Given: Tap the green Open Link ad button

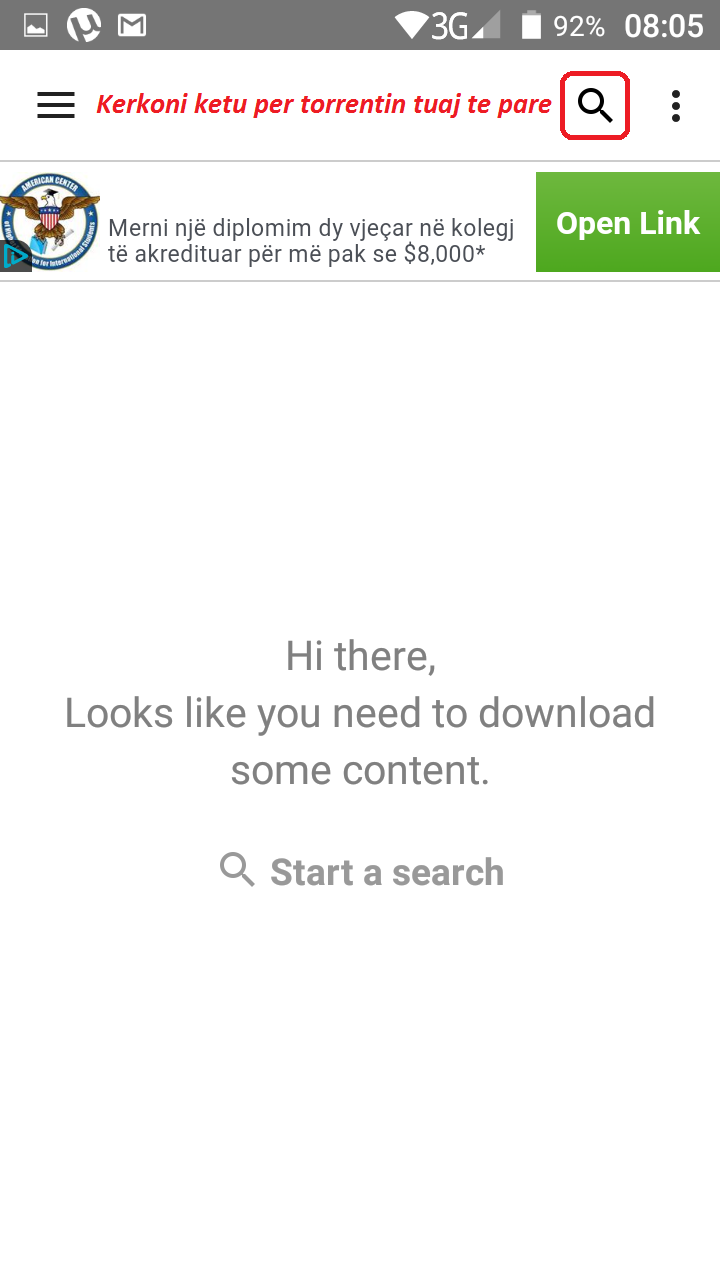Looking at the screenshot, I should (x=628, y=222).
